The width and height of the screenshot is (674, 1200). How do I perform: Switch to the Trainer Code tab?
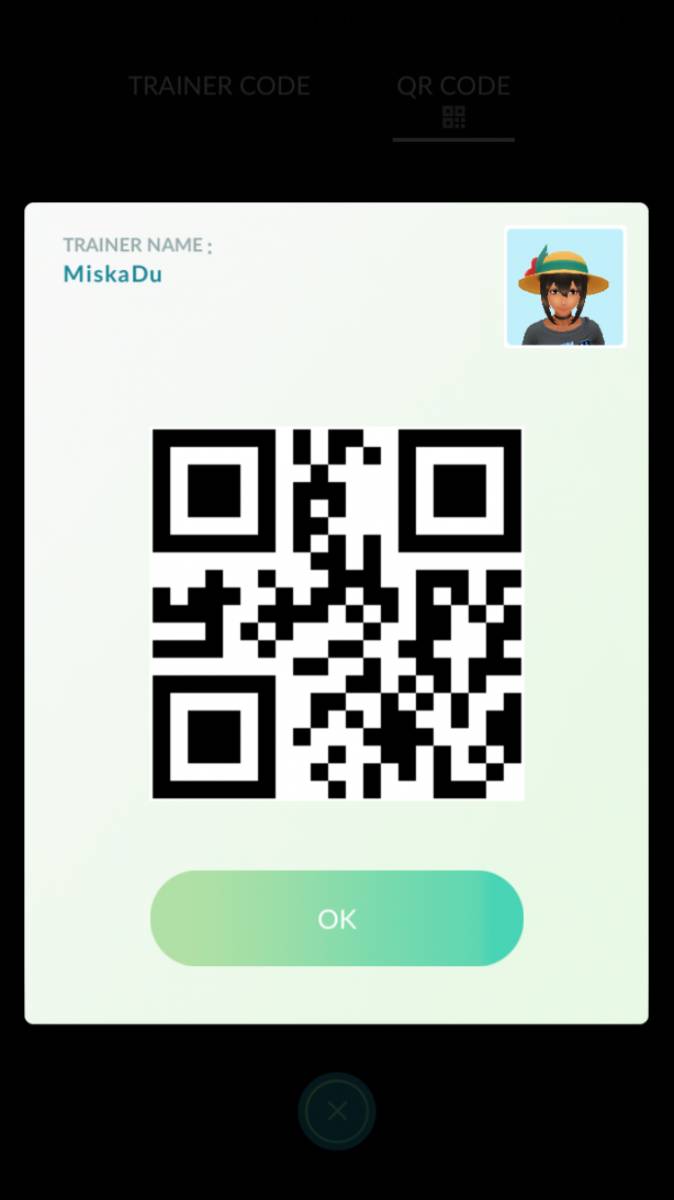(219, 86)
